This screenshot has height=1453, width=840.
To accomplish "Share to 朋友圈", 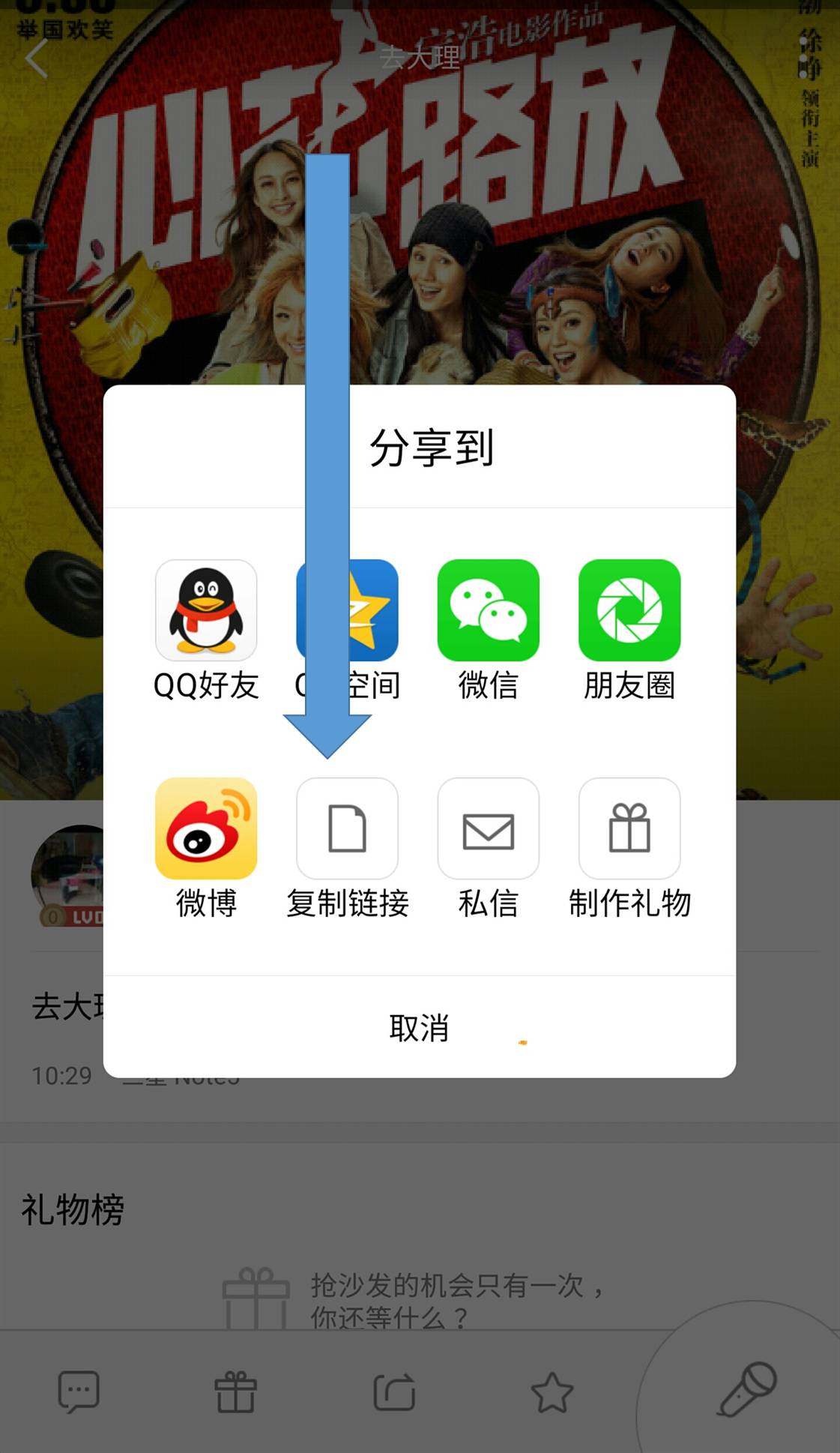I will click(x=629, y=611).
